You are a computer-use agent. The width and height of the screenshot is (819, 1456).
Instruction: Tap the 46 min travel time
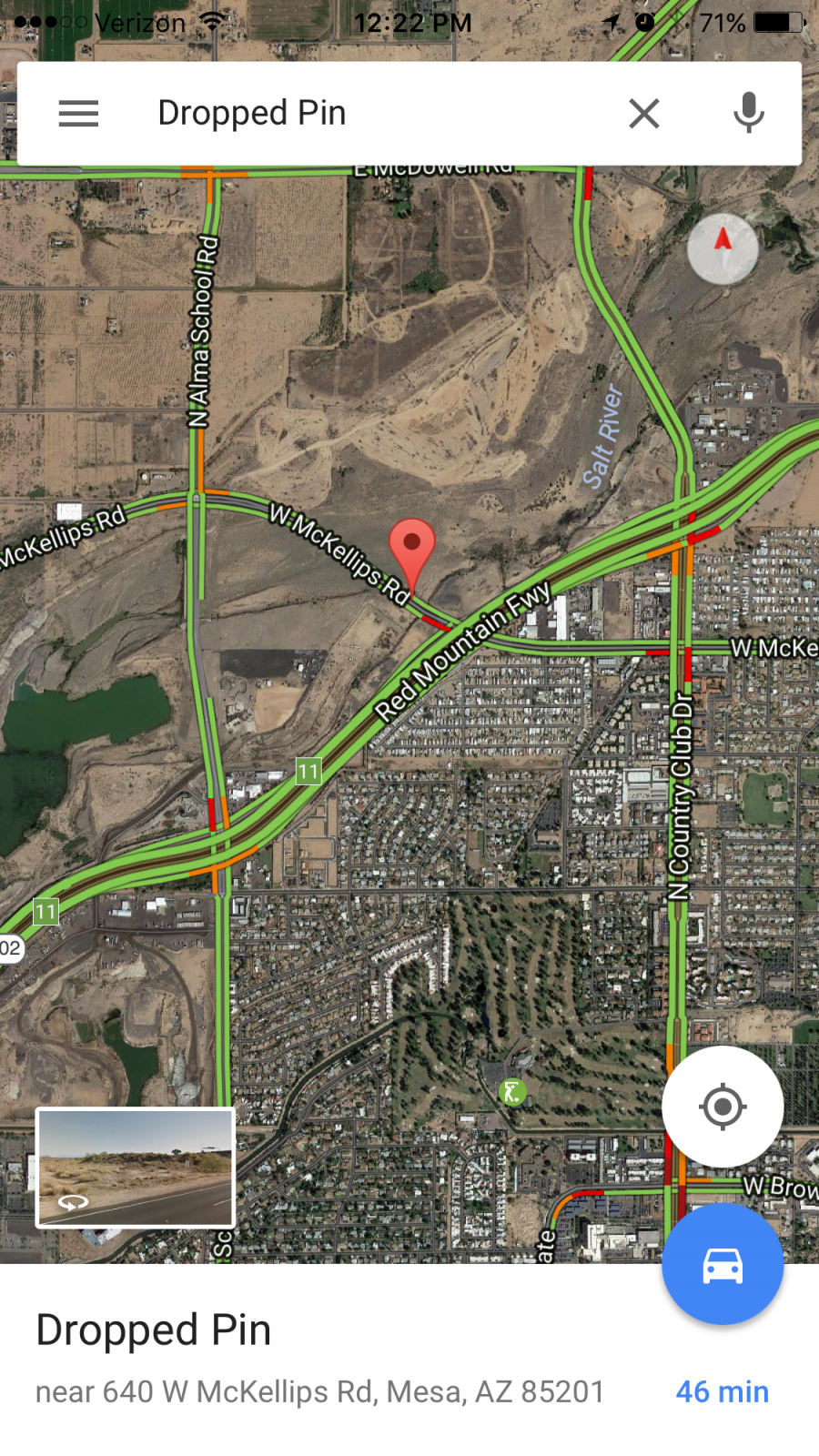722,1391
